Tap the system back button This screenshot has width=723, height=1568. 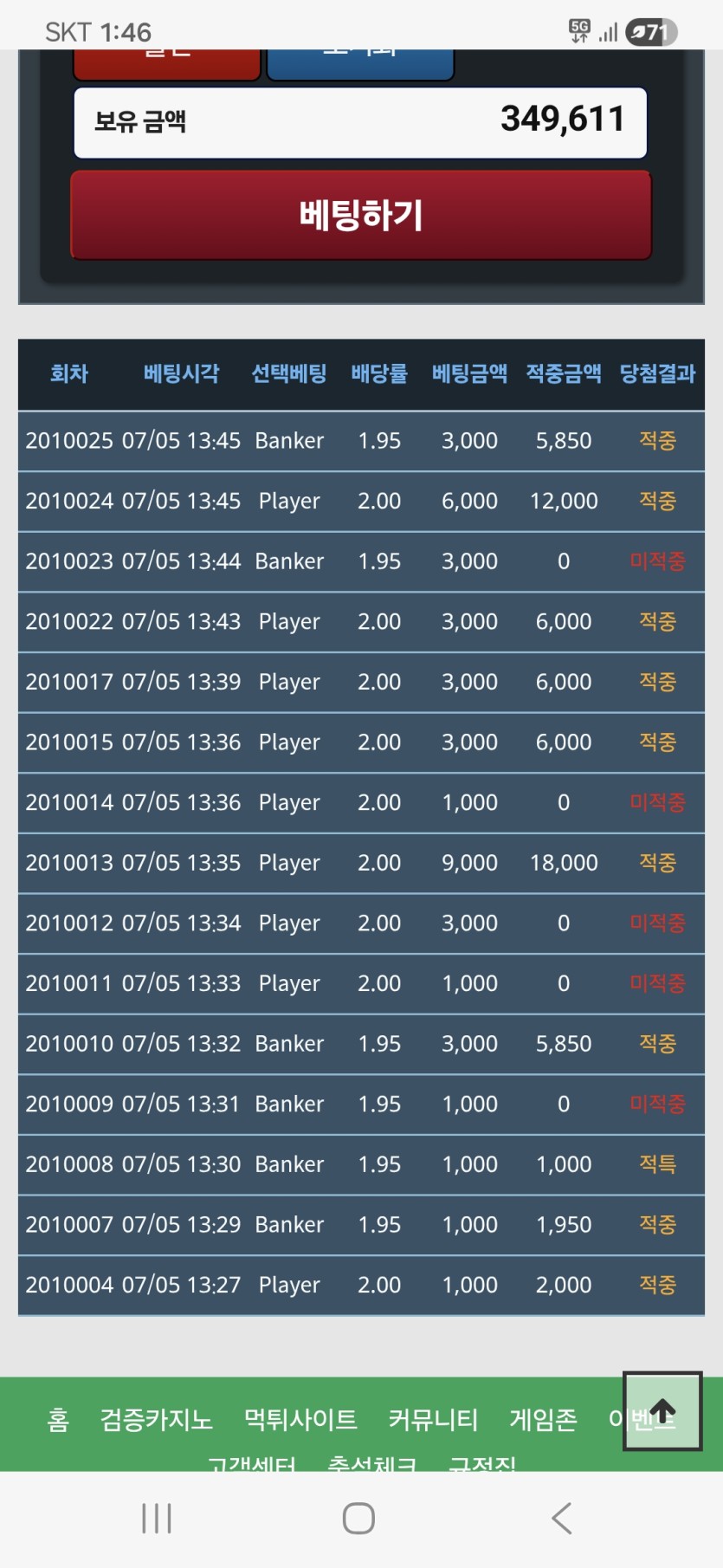point(562,1519)
